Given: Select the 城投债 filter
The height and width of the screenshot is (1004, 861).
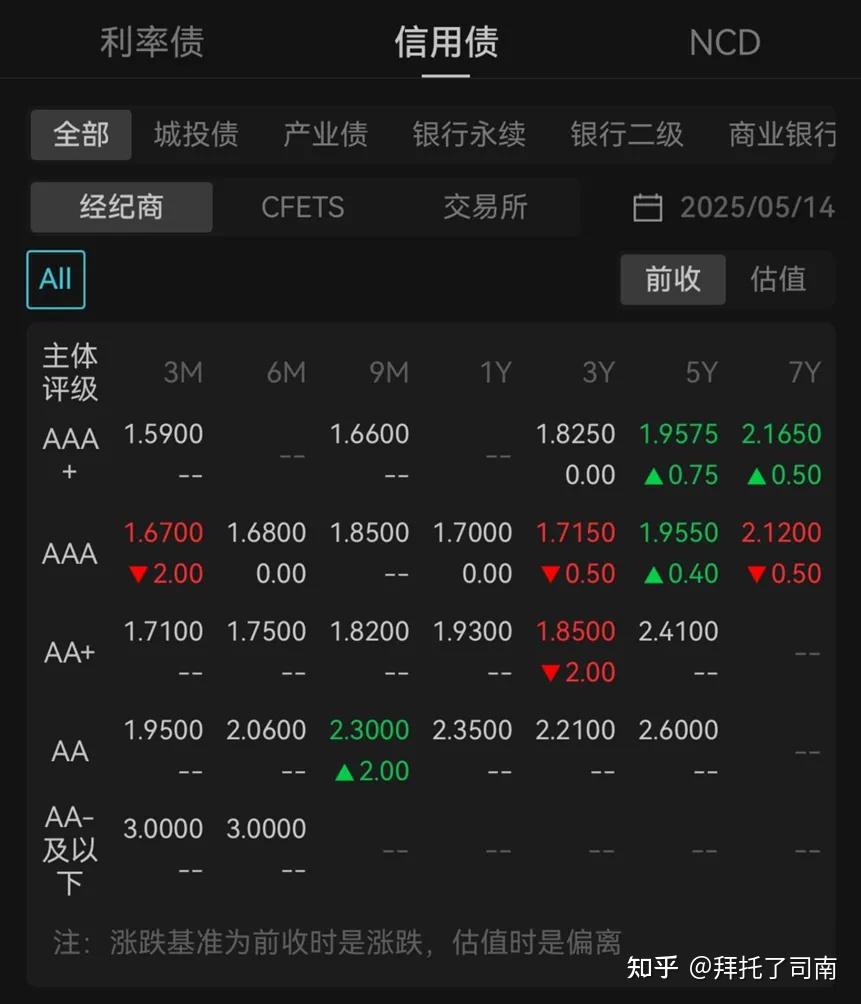Looking at the screenshot, I should tap(197, 136).
